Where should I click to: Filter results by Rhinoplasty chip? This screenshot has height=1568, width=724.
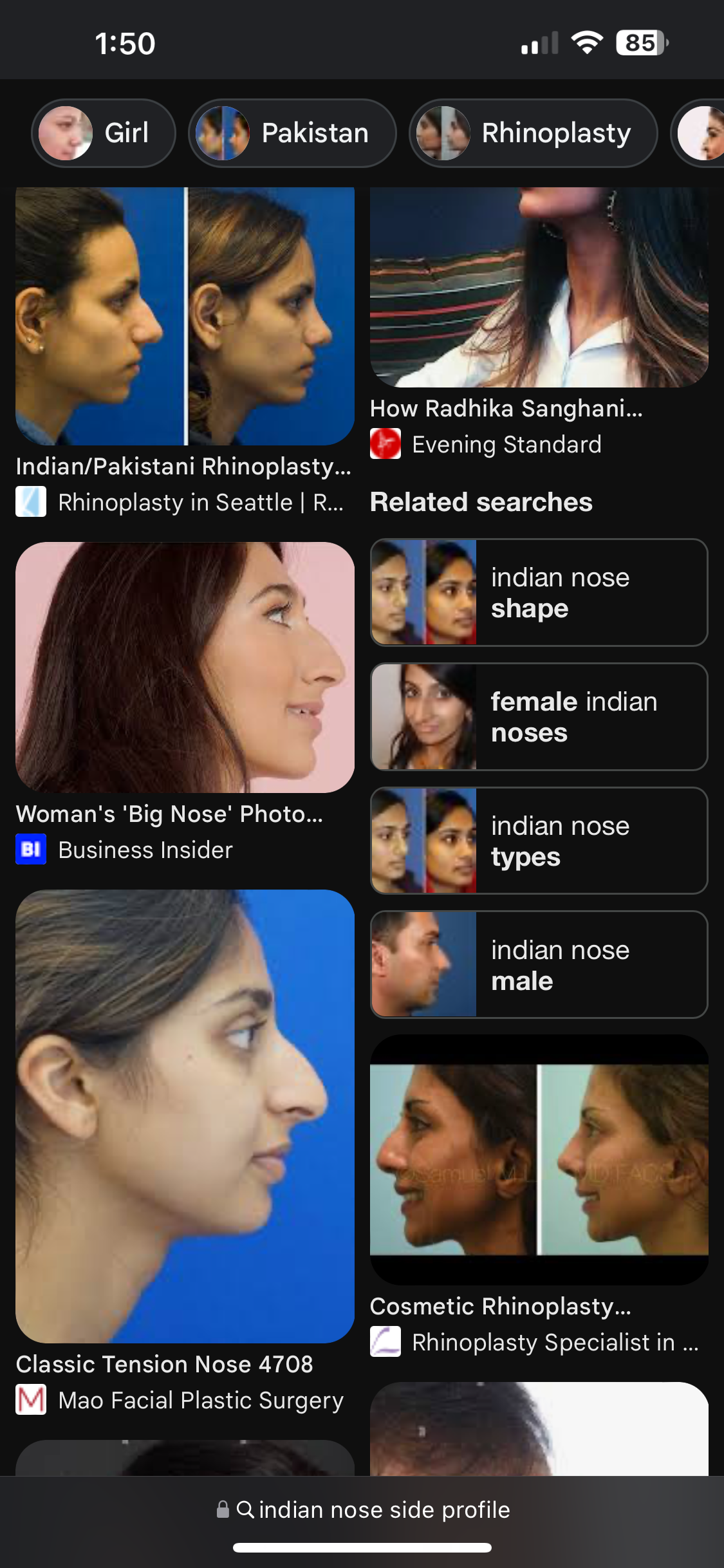(533, 133)
